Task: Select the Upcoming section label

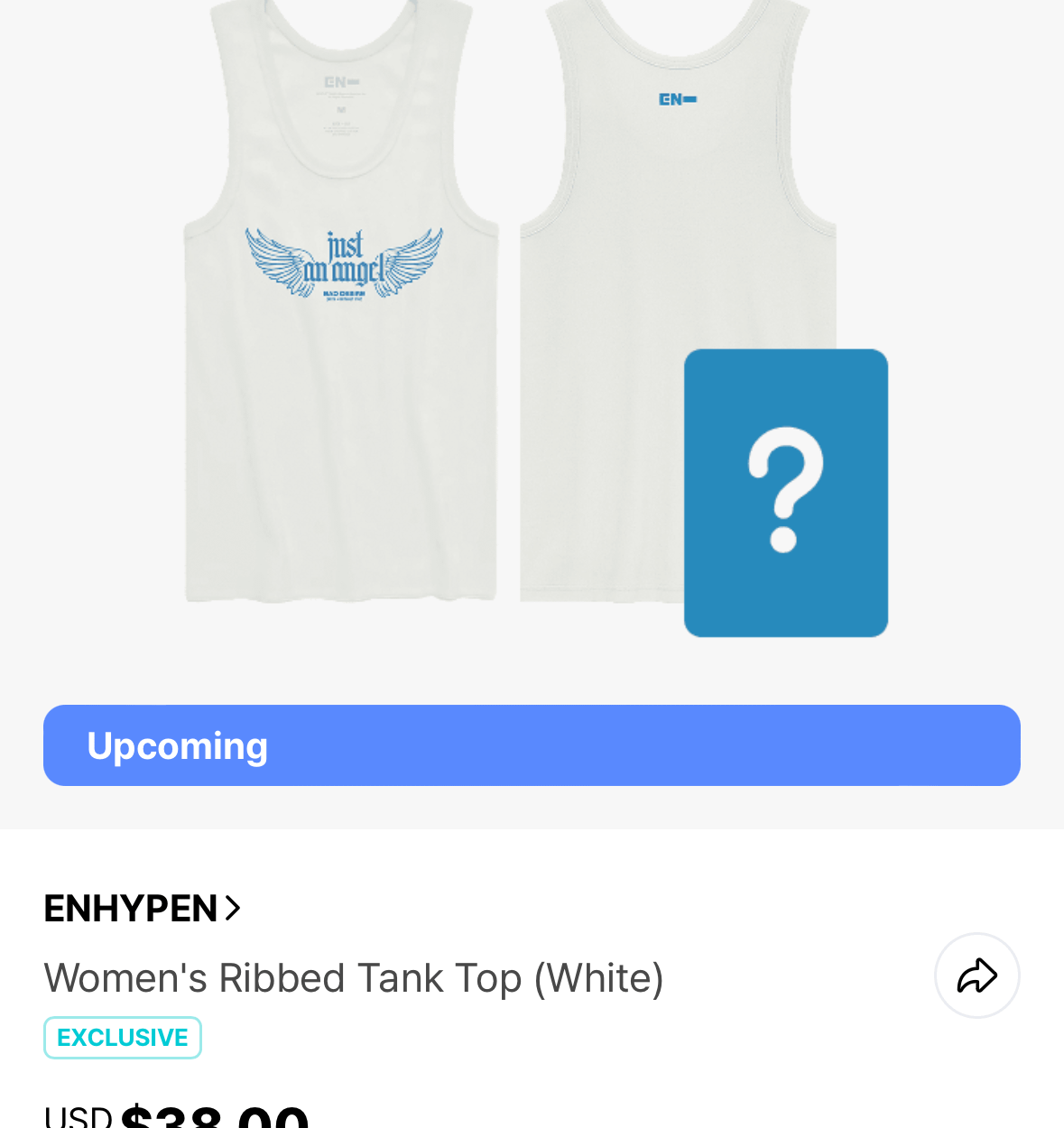Action: [177, 744]
